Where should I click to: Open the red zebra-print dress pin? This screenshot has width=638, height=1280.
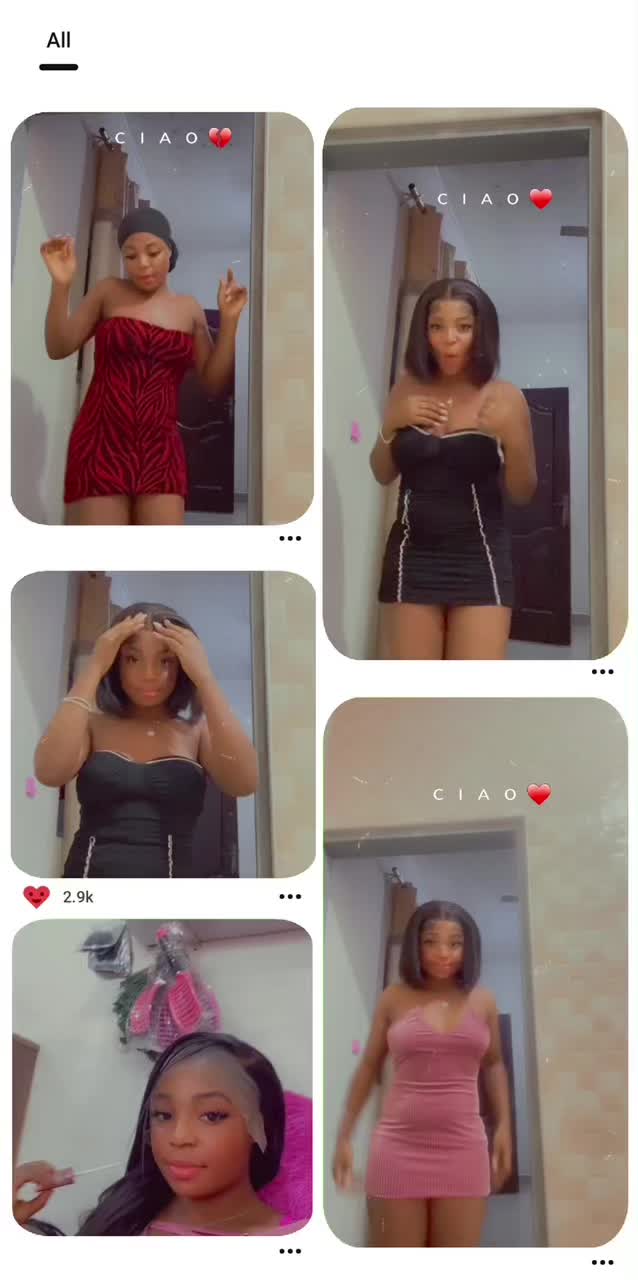162,318
